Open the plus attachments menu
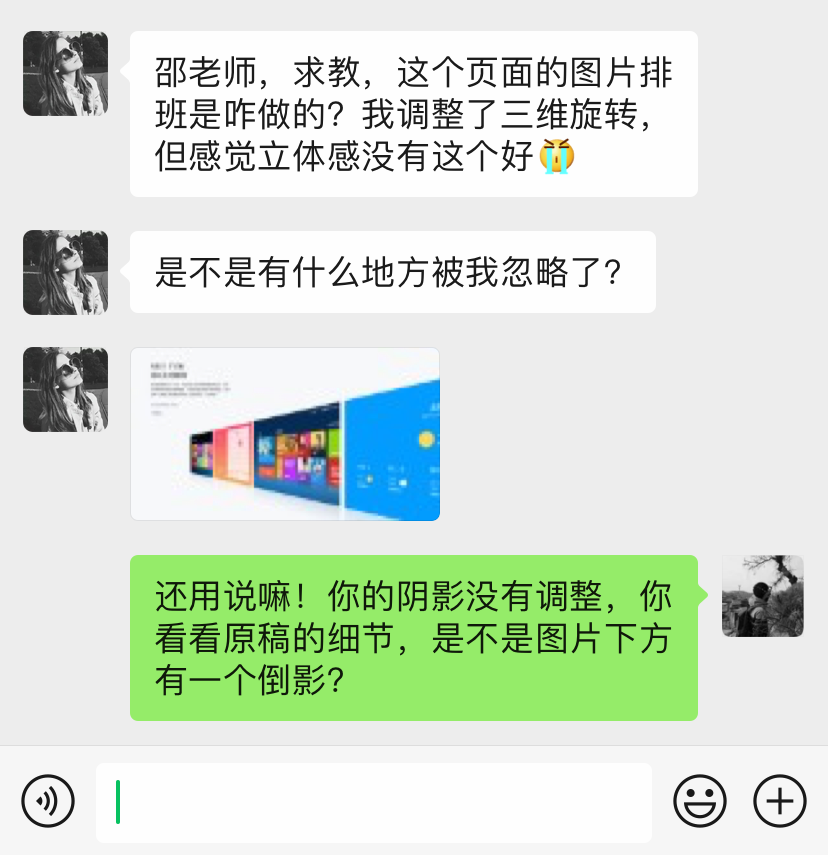 [x=779, y=801]
